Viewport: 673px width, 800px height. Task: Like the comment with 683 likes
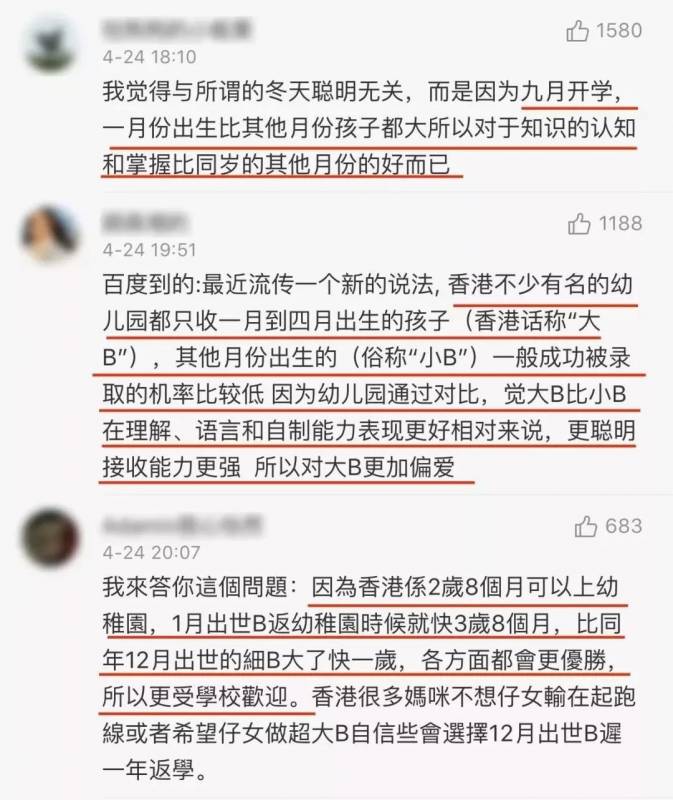(586, 526)
